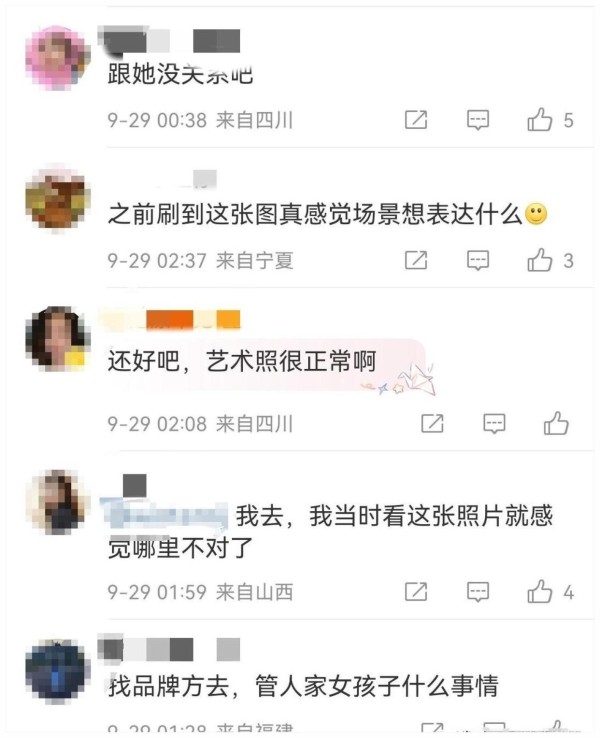Repost the comment posted from 宁夏

(x=416, y=261)
